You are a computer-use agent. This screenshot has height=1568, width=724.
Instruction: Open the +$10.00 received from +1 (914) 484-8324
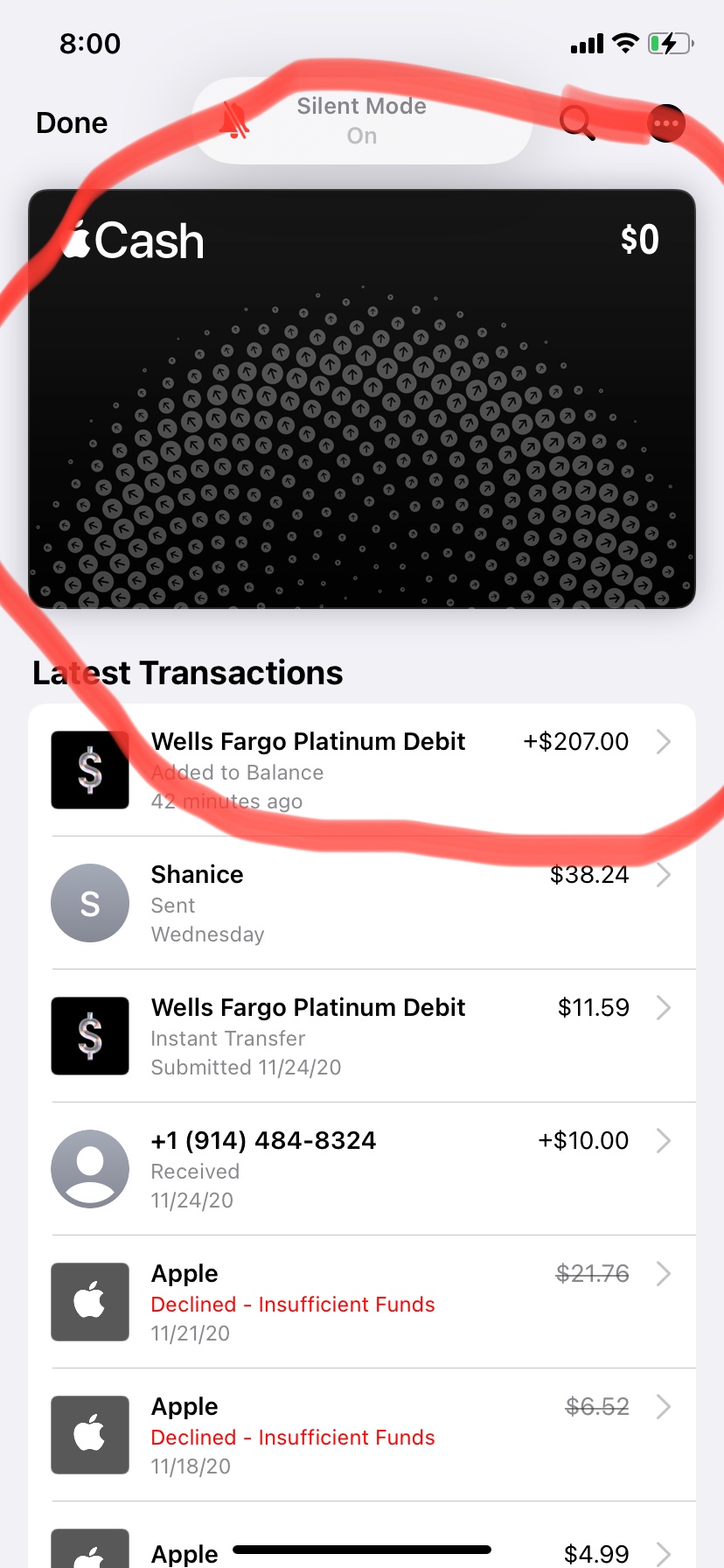(x=362, y=1169)
